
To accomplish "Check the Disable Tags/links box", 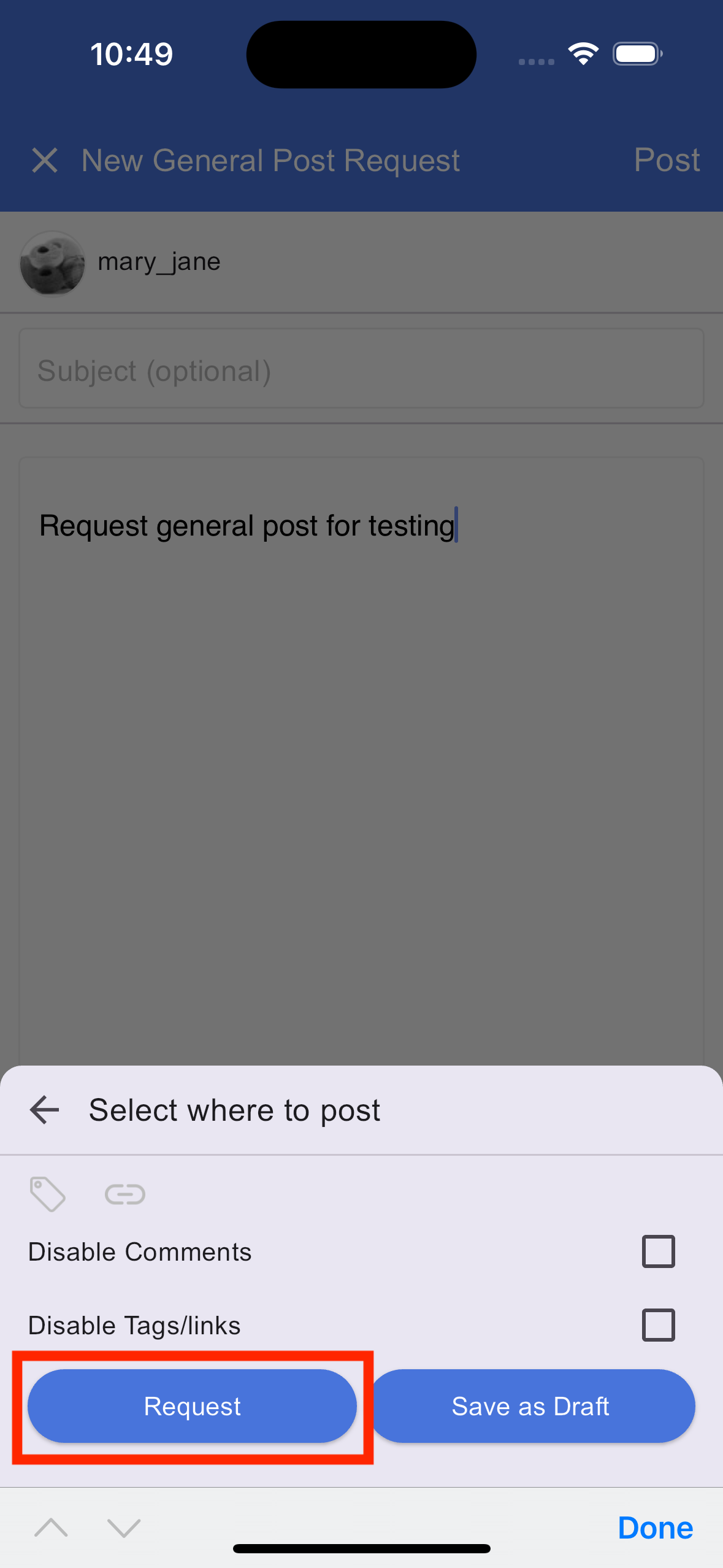I will pos(658,1325).
